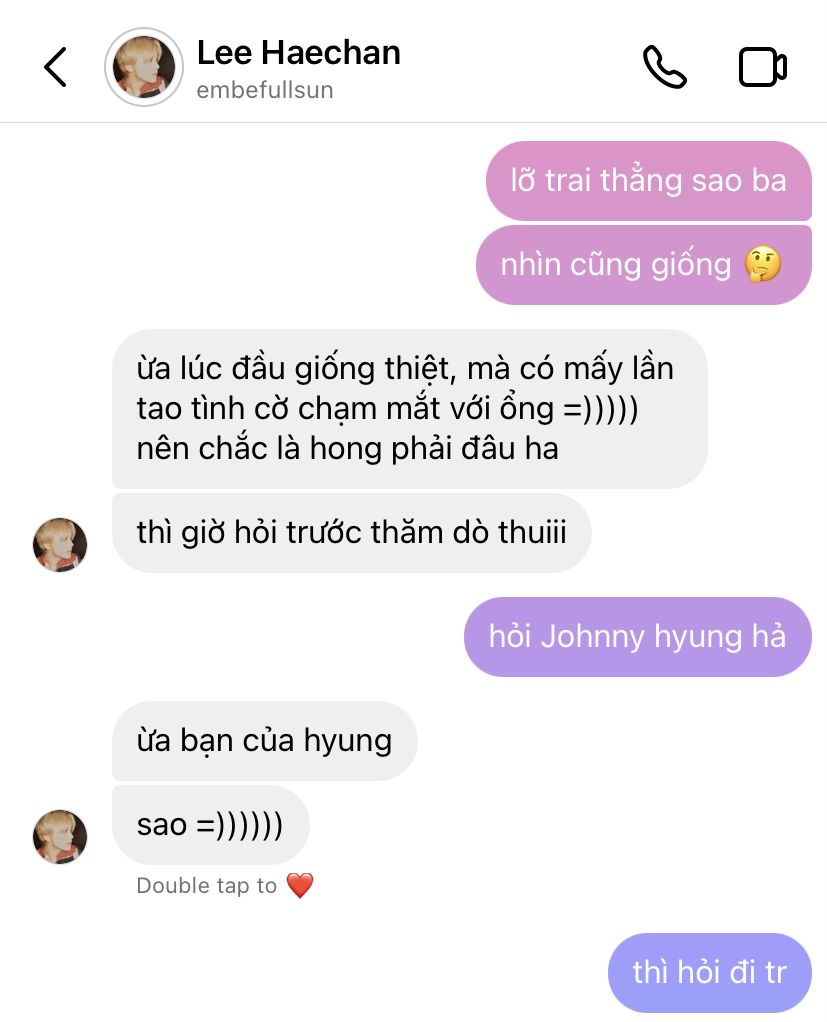Open Lee Haechan's profile from the header
Image resolution: width=827 pixels, height=1022 pixels.
144,67
